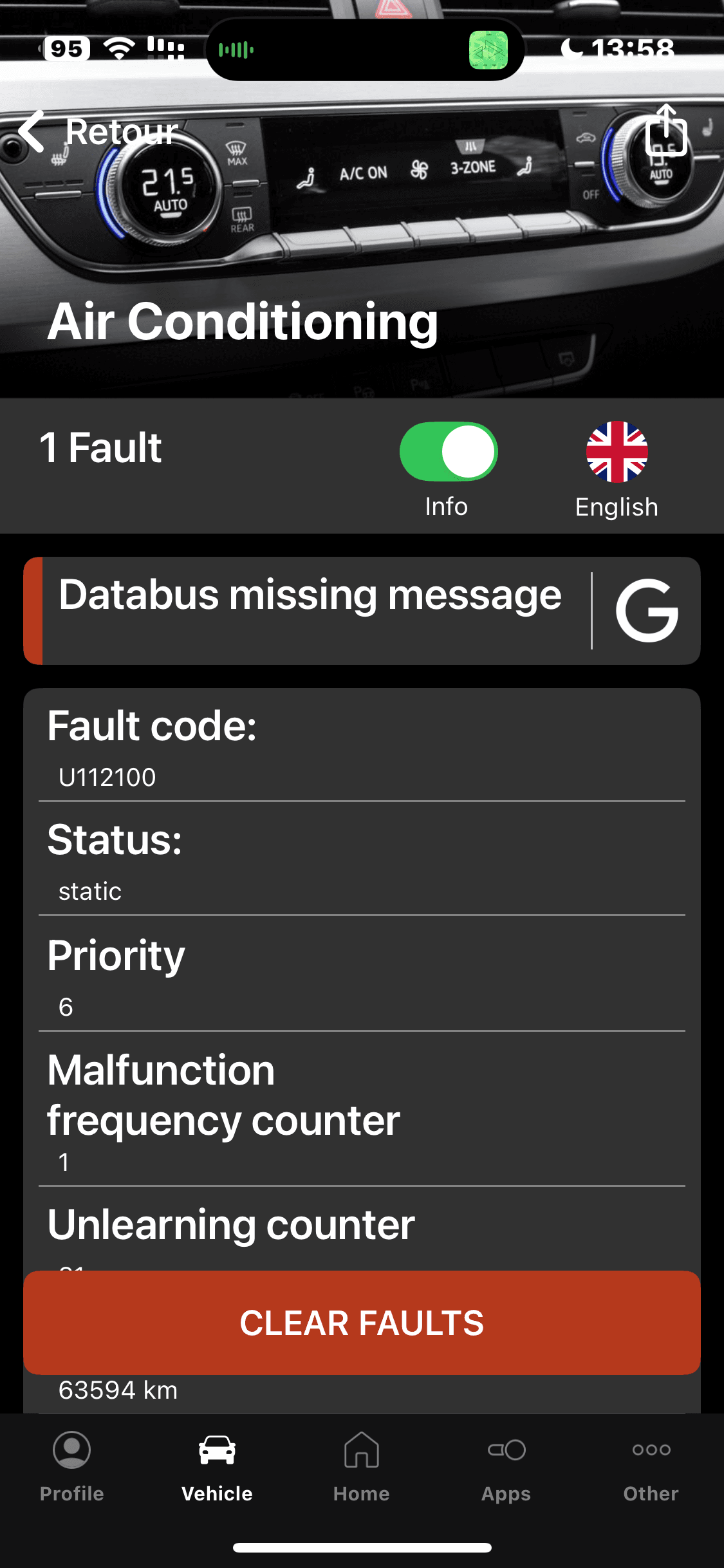Tap the Clear Faults button

[362, 1323]
